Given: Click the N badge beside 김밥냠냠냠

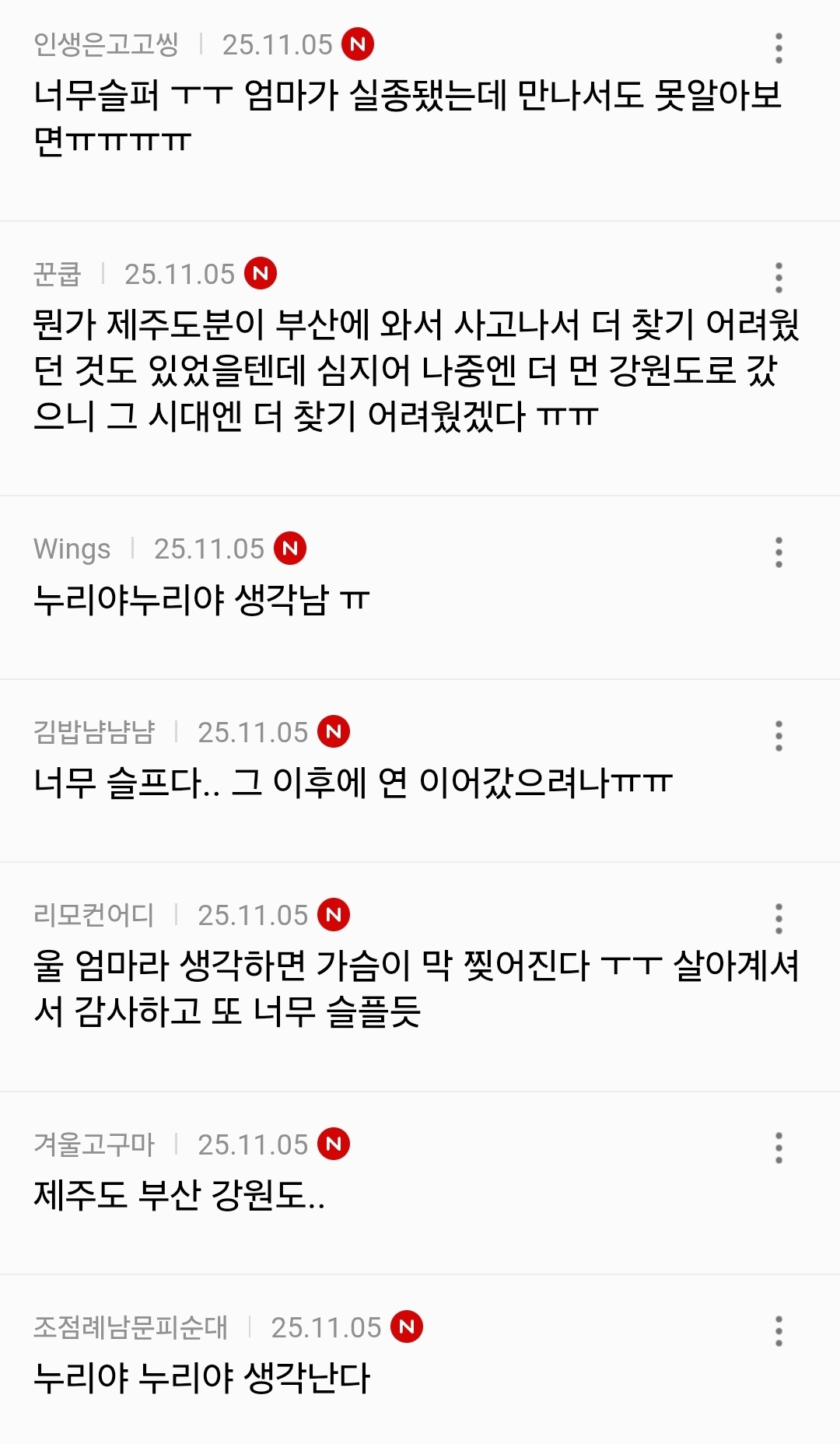Looking at the screenshot, I should click(x=333, y=731).
